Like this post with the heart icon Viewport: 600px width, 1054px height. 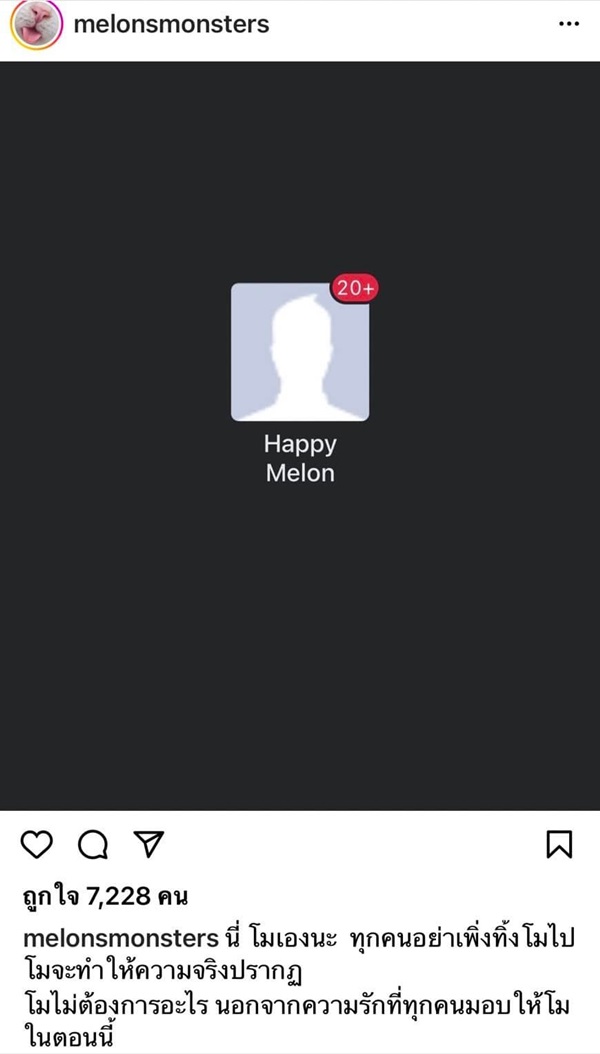(x=37, y=845)
